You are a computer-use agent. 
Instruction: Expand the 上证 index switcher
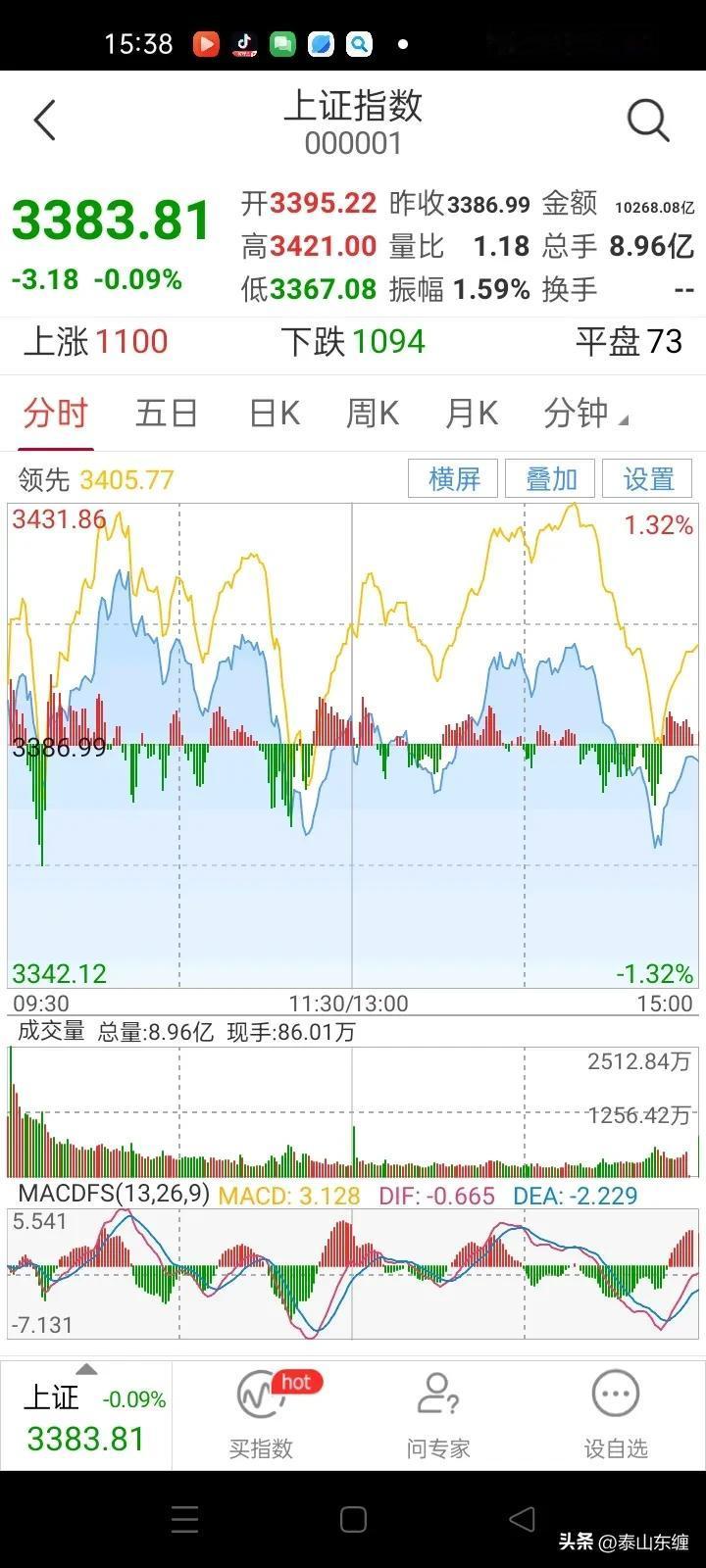(86, 1415)
